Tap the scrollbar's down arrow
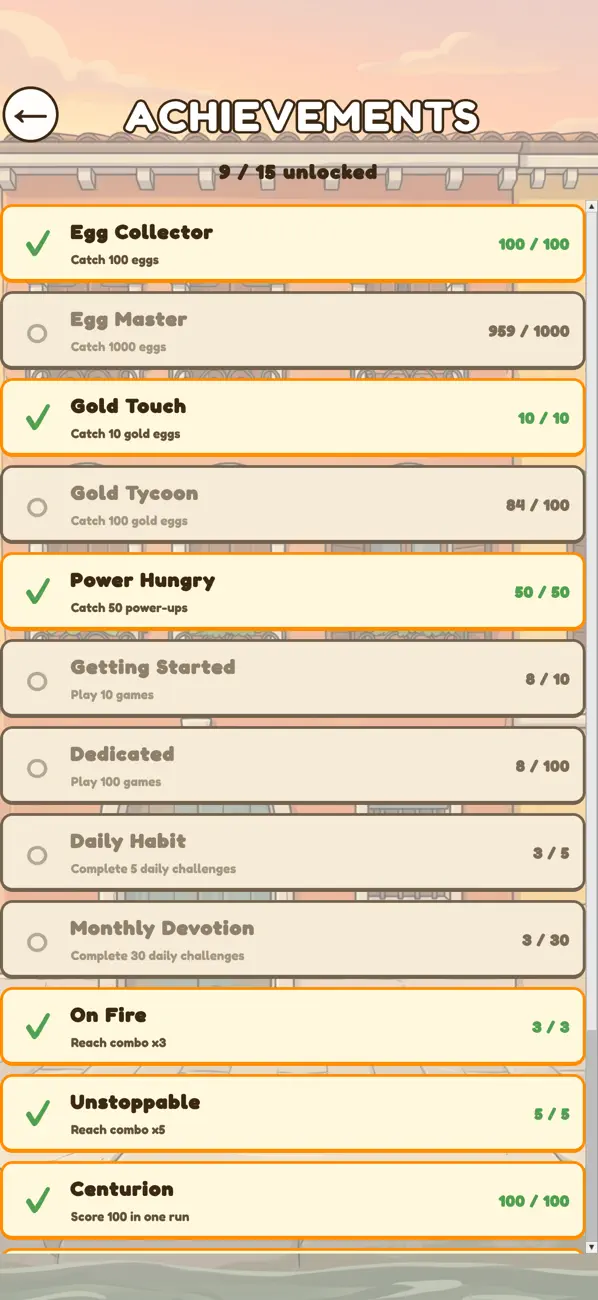 click(x=591, y=1246)
